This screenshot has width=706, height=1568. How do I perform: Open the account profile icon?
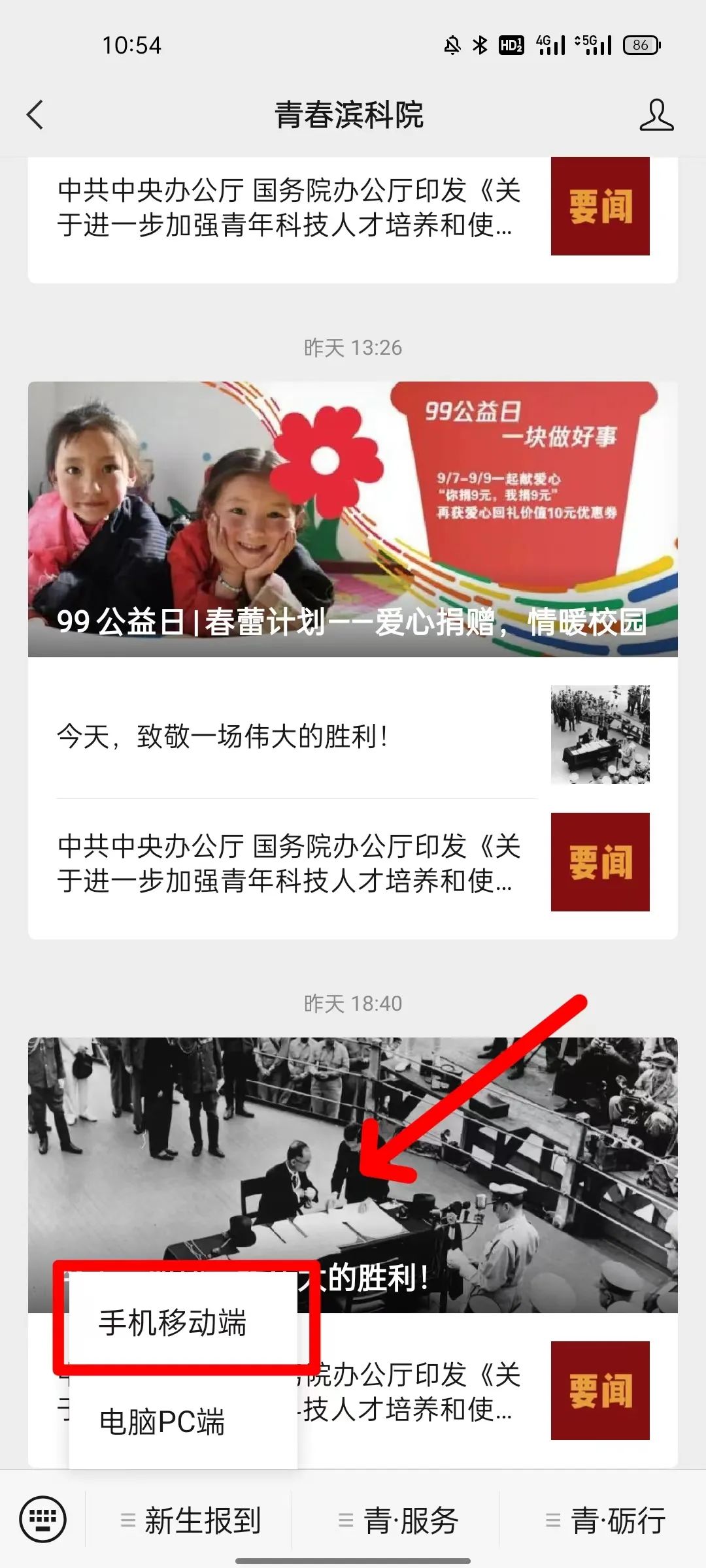(x=656, y=115)
